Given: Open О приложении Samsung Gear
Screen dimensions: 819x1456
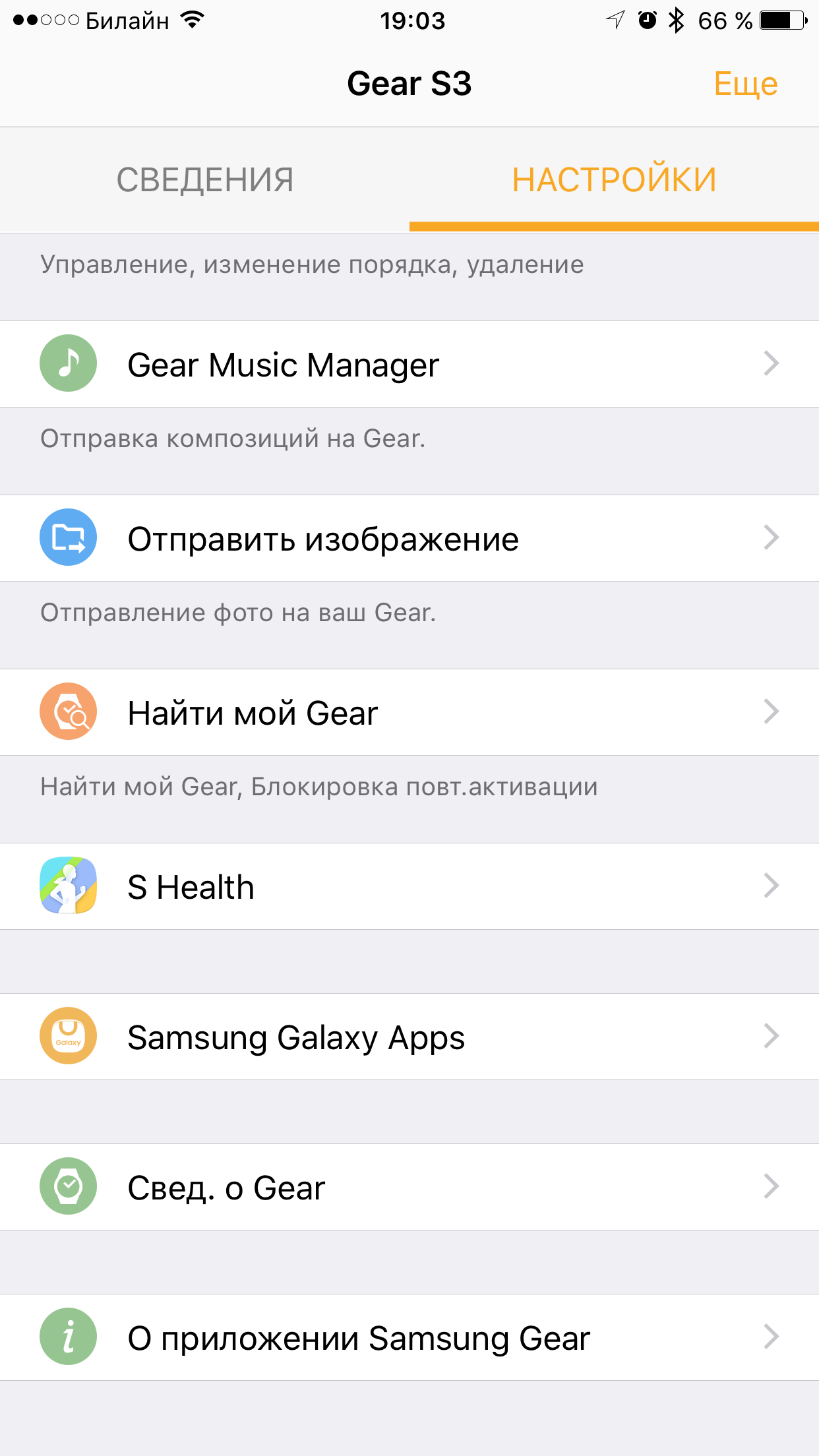Looking at the screenshot, I should (x=409, y=1337).
